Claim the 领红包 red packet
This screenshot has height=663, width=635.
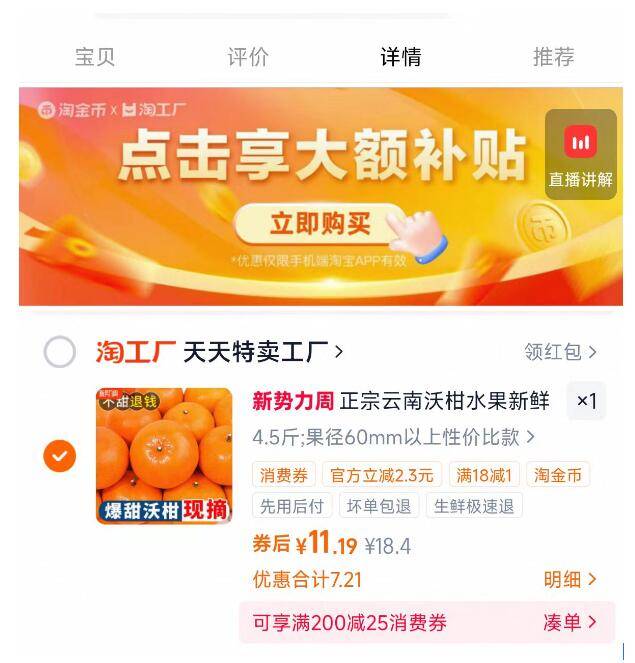(x=560, y=352)
